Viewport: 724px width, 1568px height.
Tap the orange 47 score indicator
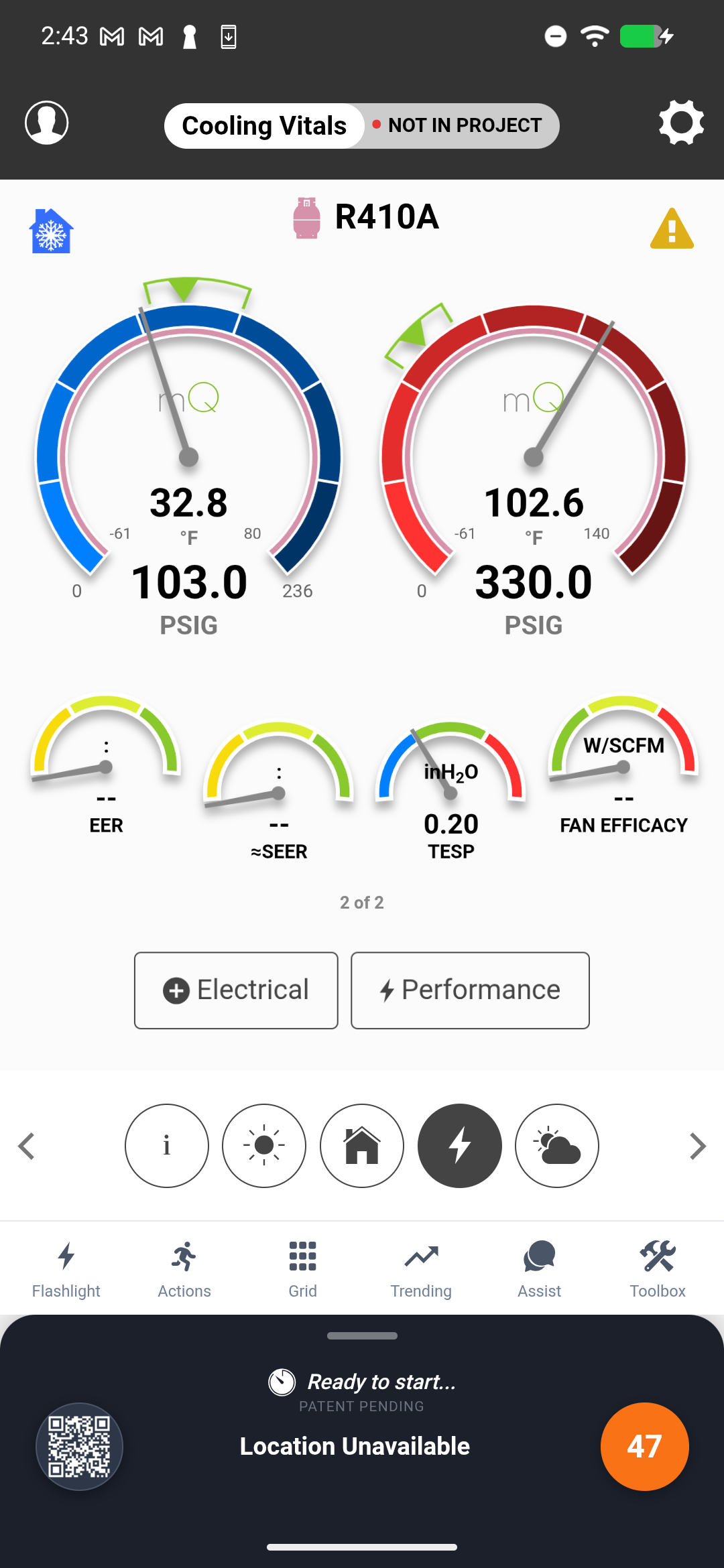pos(644,1447)
